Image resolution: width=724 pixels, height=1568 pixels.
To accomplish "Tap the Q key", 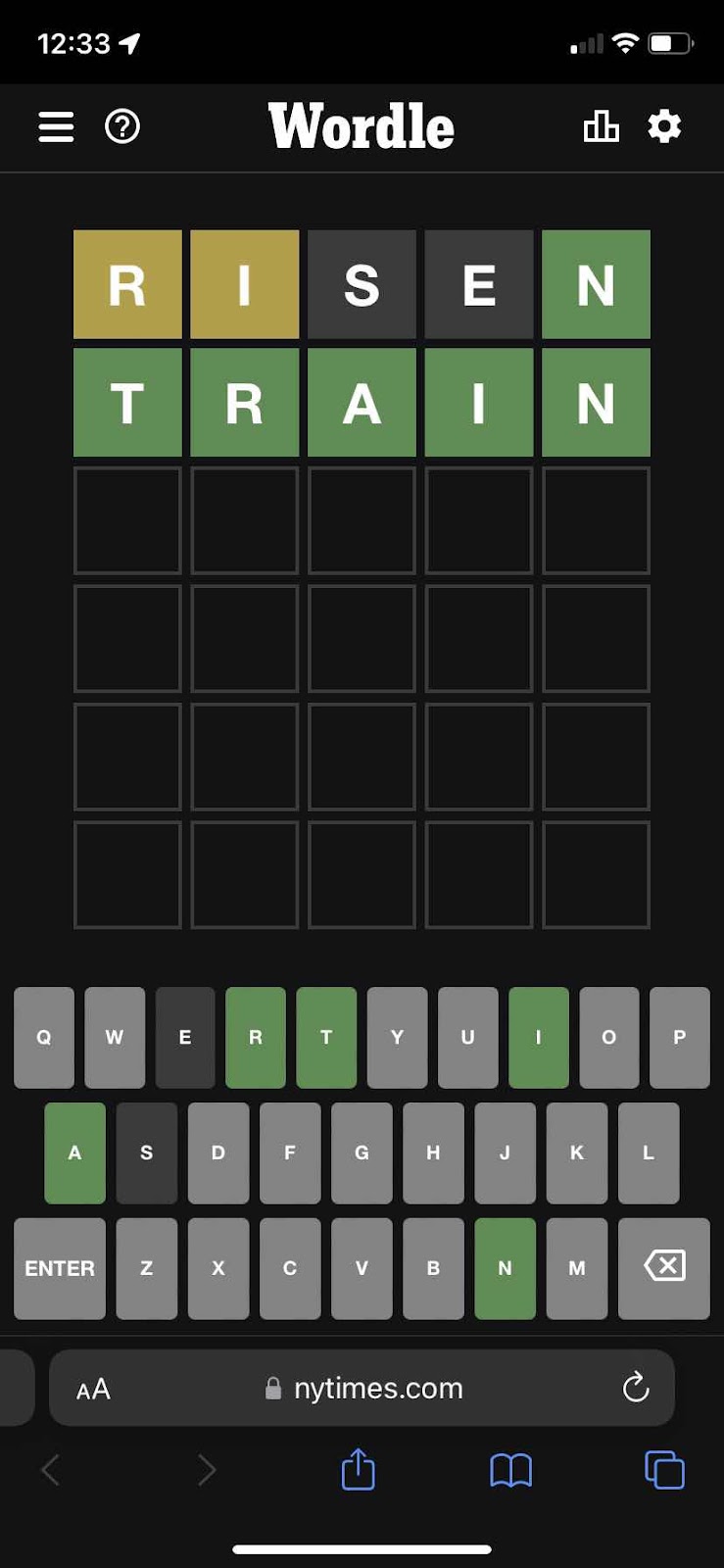I will pyautogui.click(x=44, y=1037).
